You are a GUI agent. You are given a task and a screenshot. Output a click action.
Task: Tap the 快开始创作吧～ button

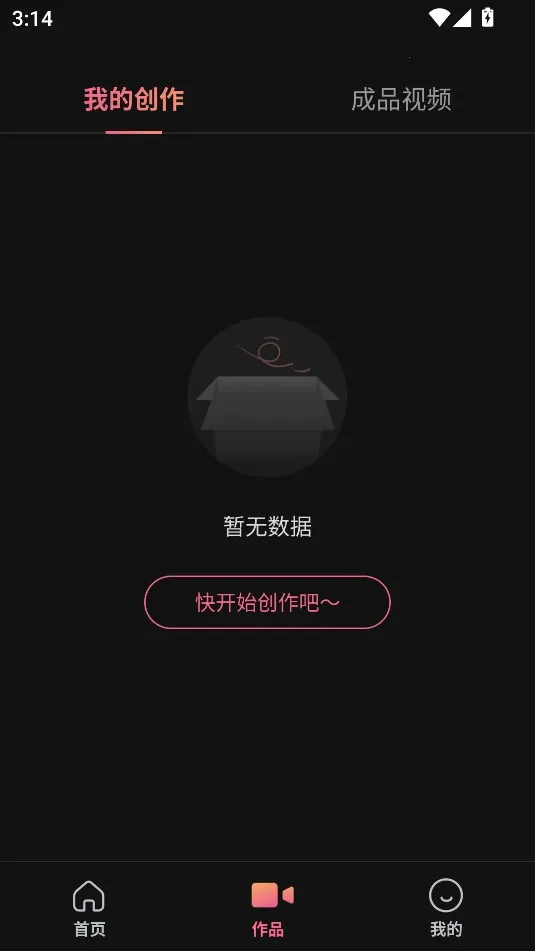(268, 602)
